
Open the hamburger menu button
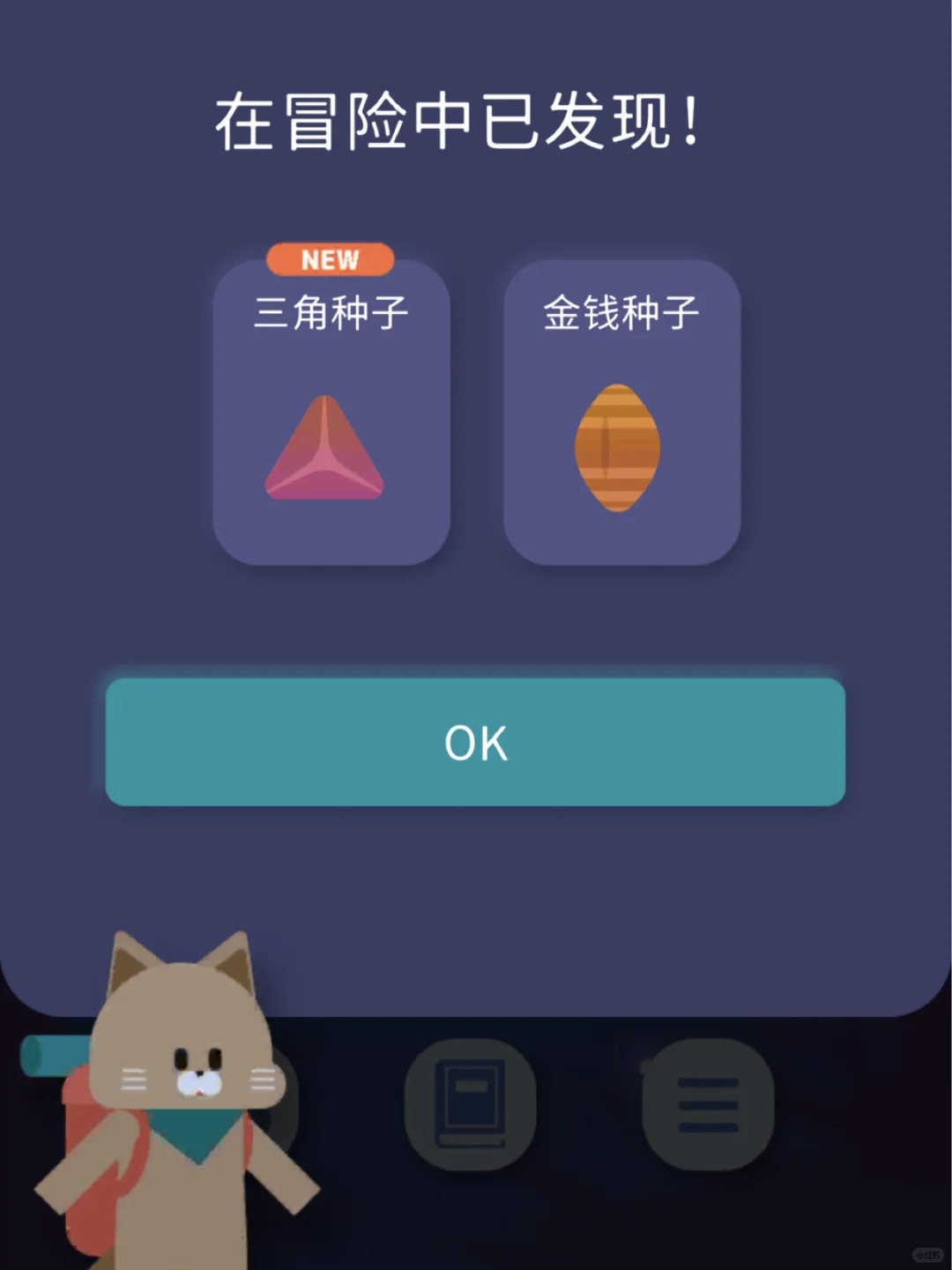click(x=708, y=1104)
